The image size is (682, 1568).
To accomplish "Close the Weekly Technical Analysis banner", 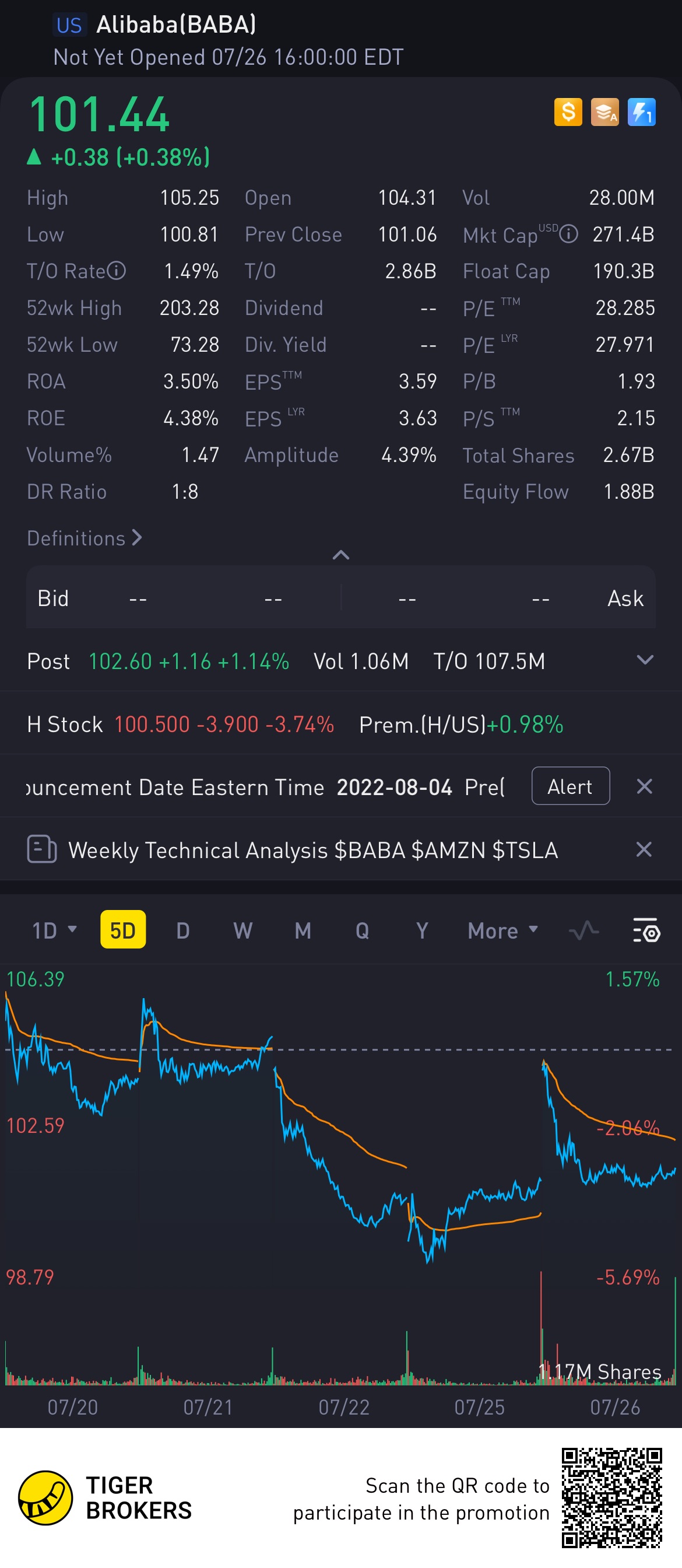I will click(x=644, y=850).
